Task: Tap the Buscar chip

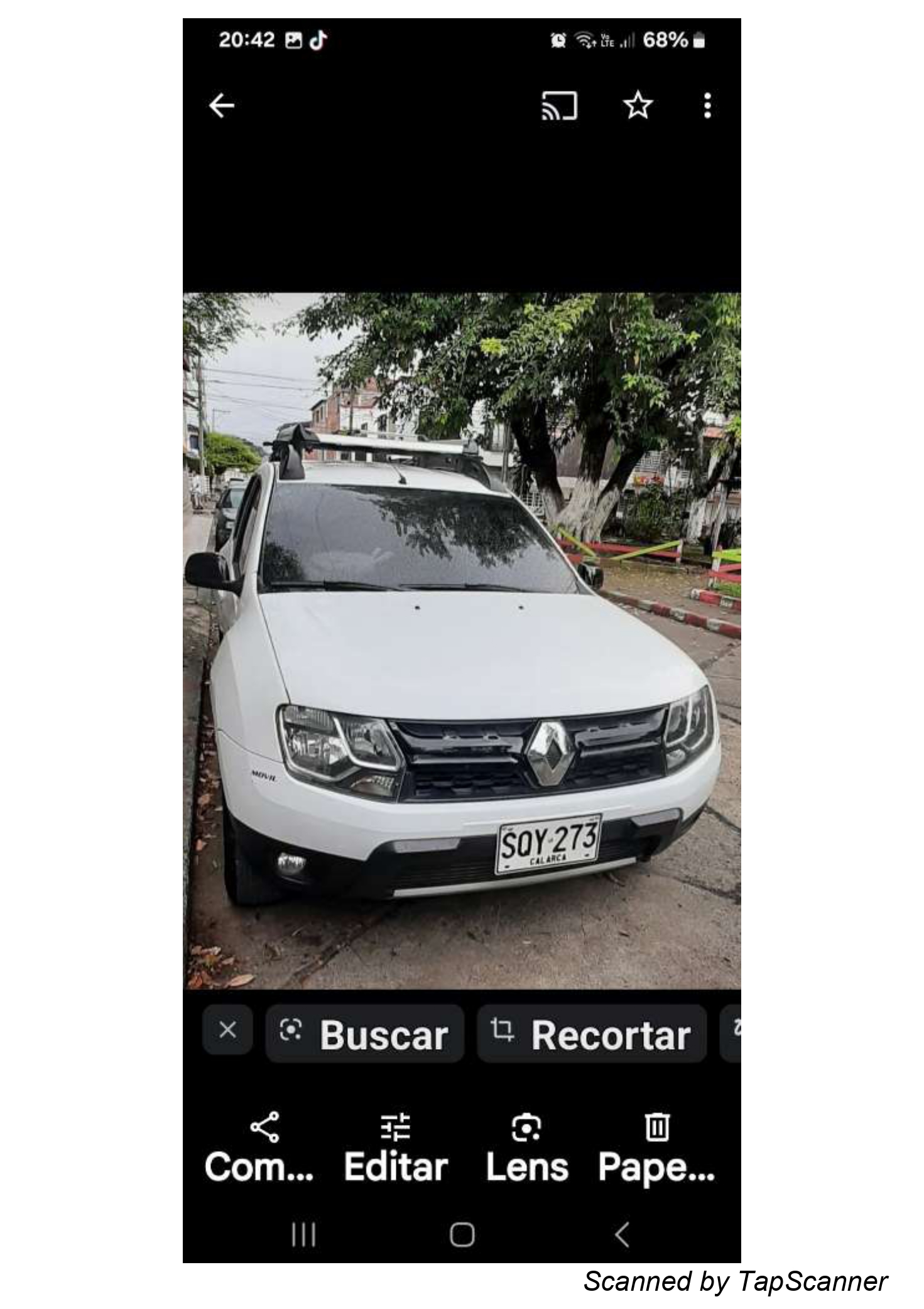Action: coord(364,1033)
